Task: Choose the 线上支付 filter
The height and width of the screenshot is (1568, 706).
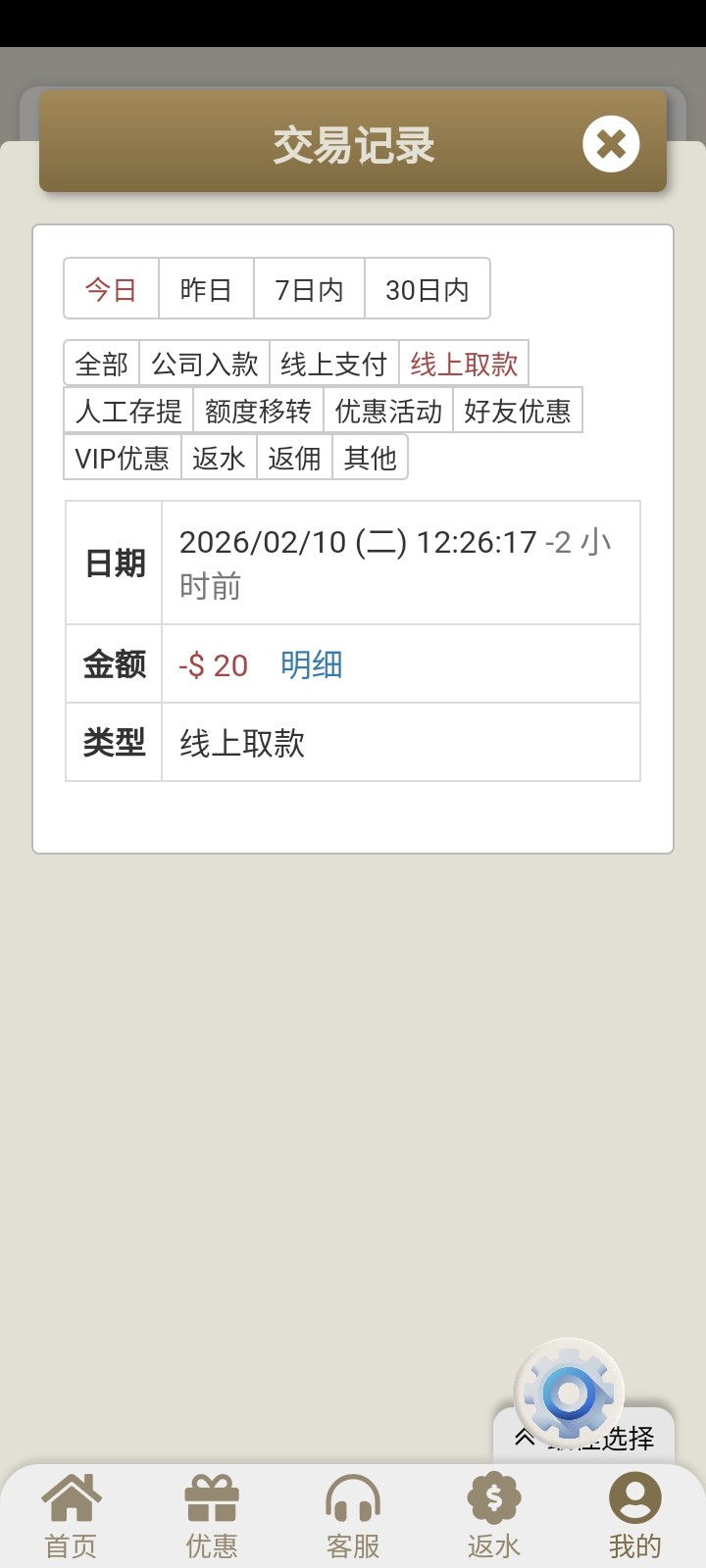Action: (333, 364)
